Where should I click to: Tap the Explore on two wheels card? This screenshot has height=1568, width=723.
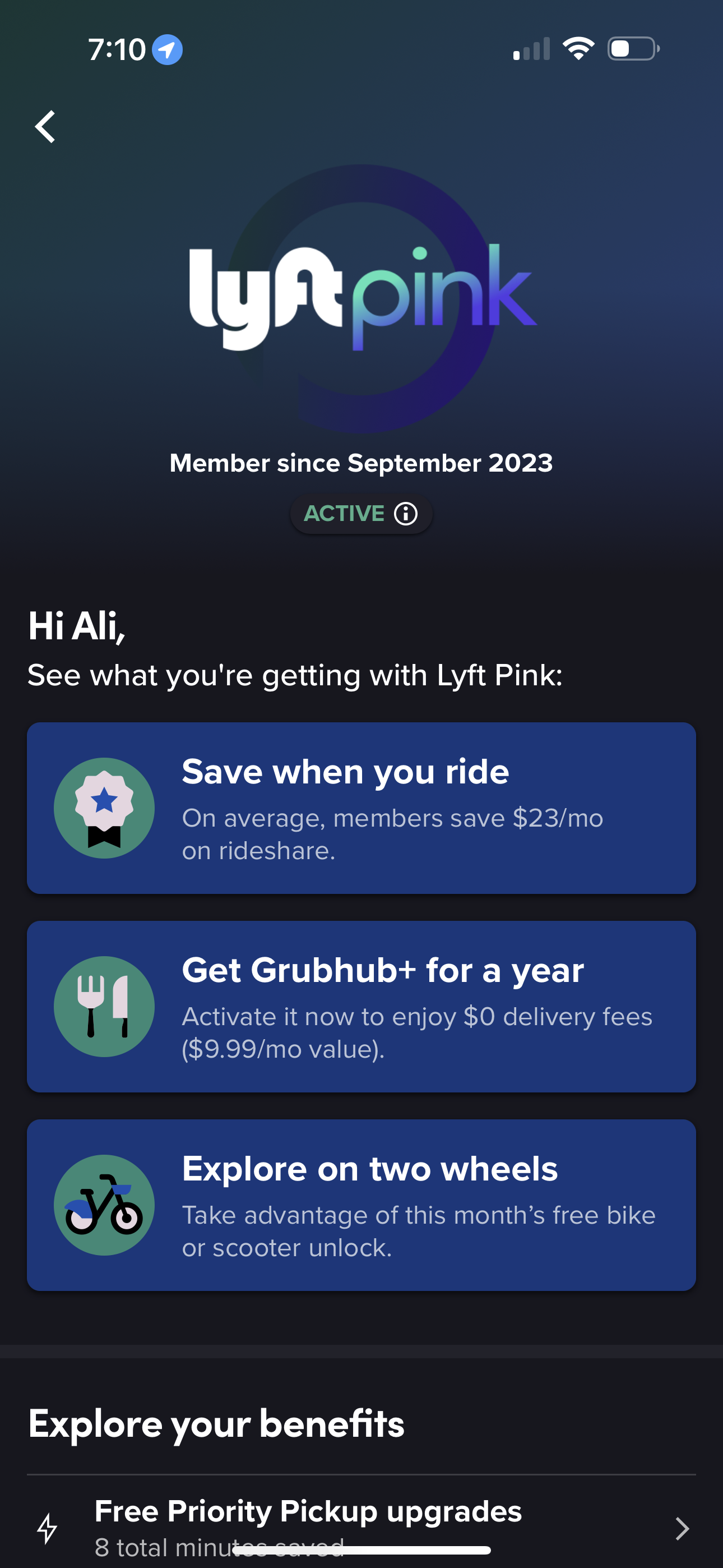point(361,1205)
